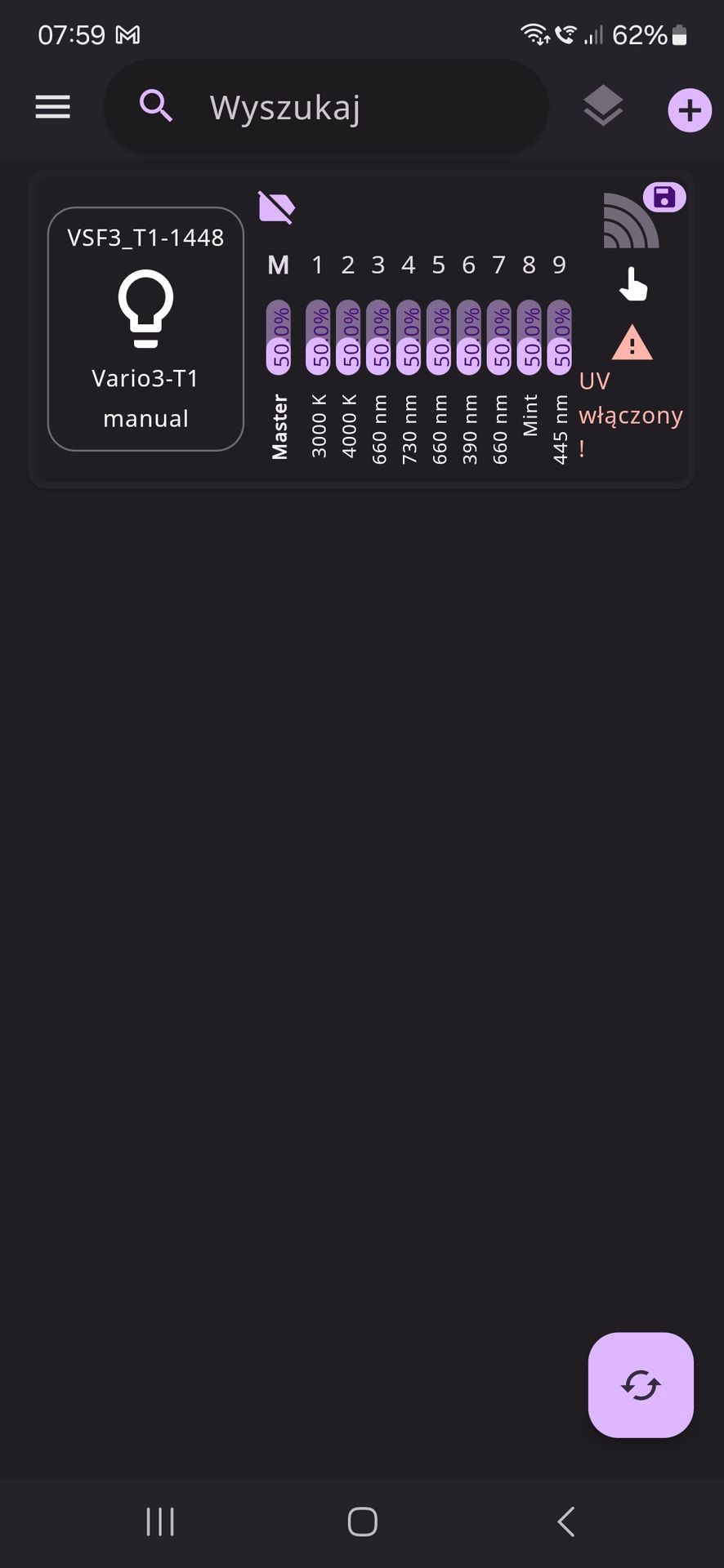Screen dimensions: 724x1568
Task: Tap the Wyszukaj search field
Action: tap(327, 107)
